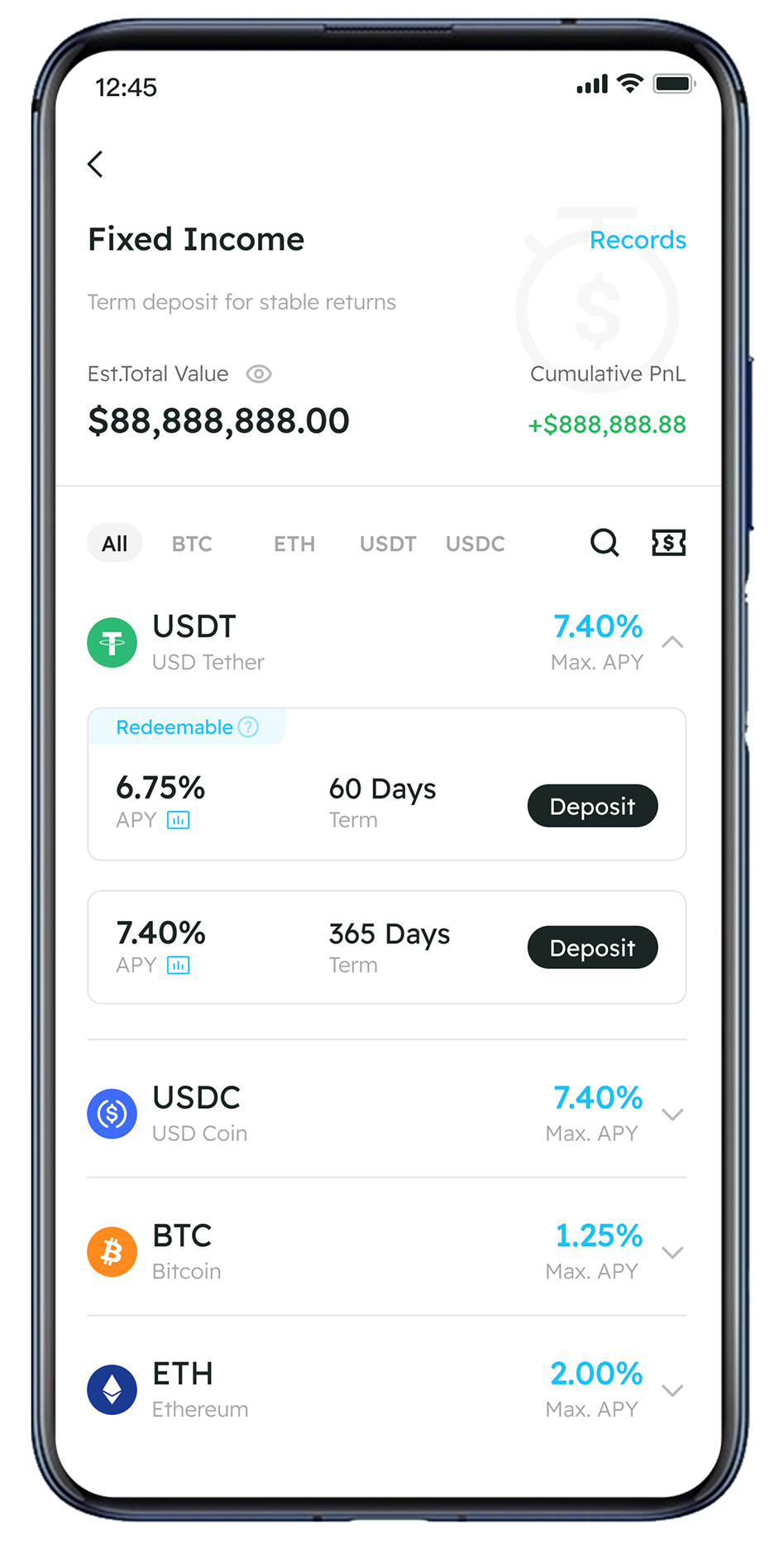Go back using the back arrow

coord(96,164)
